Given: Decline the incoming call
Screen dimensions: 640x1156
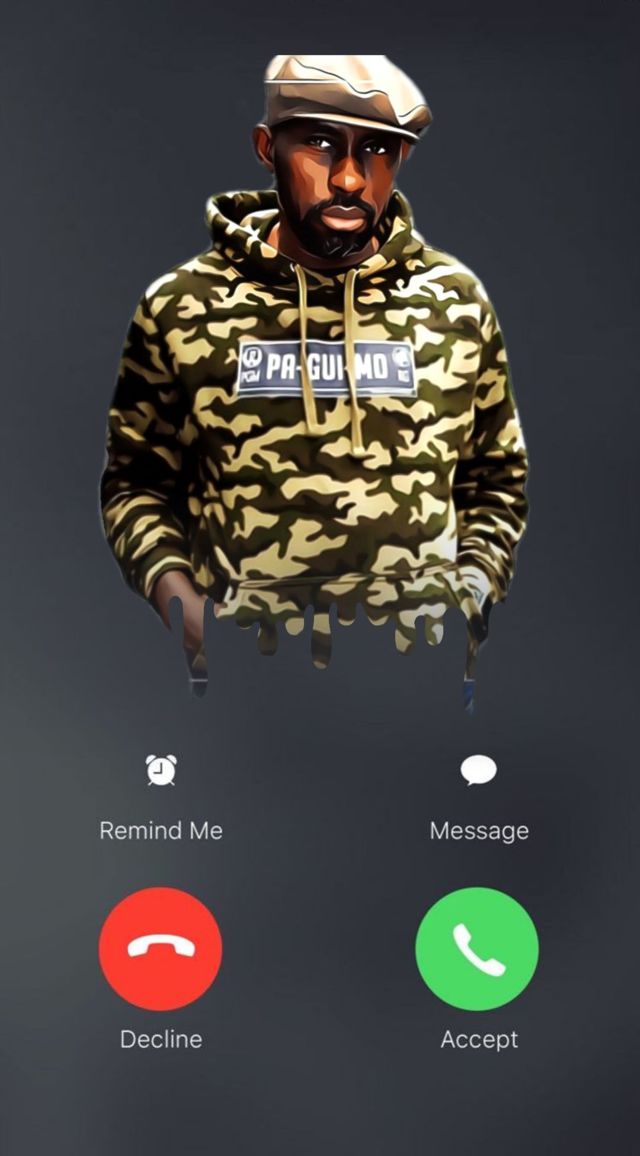Looking at the screenshot, I should 161,948.
